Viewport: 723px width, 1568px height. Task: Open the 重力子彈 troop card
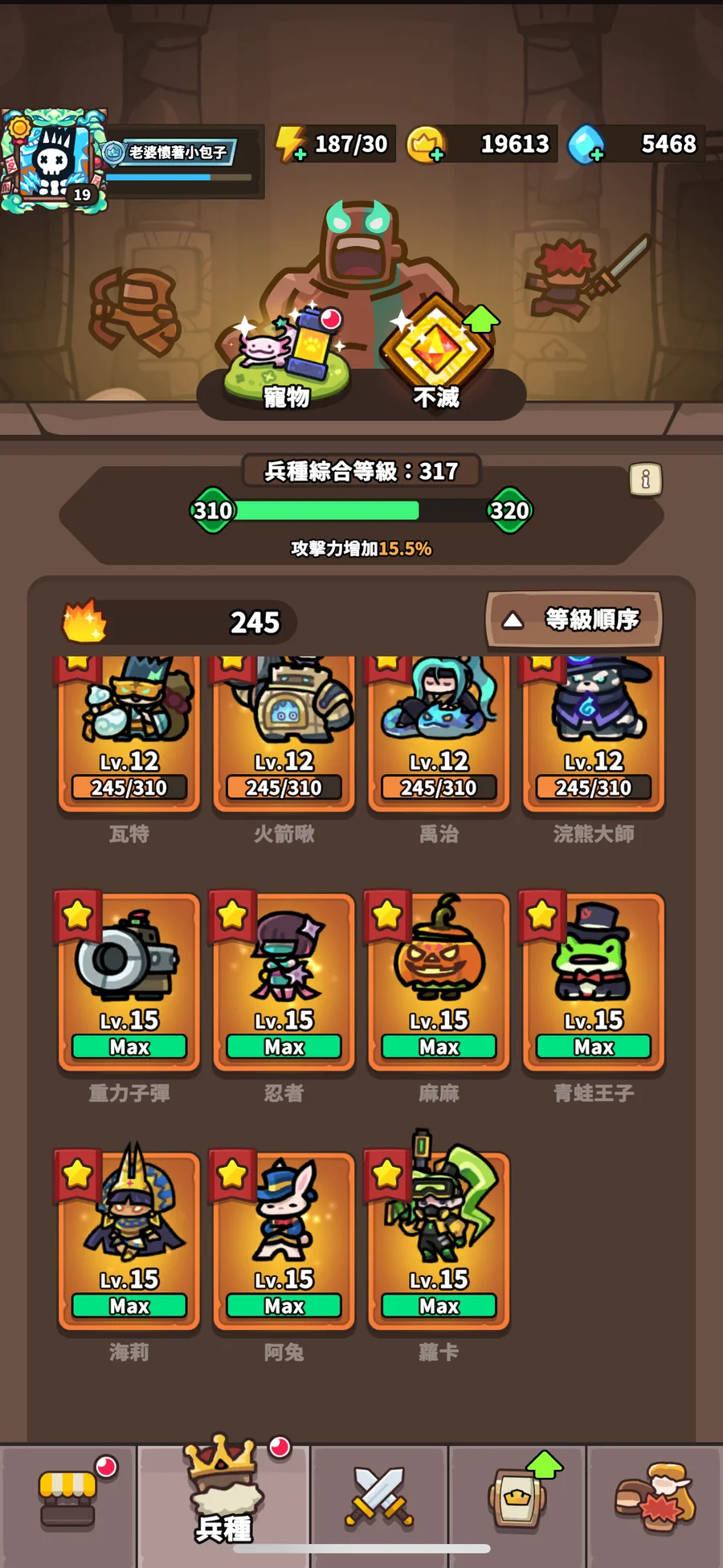(x=129, y=982)
